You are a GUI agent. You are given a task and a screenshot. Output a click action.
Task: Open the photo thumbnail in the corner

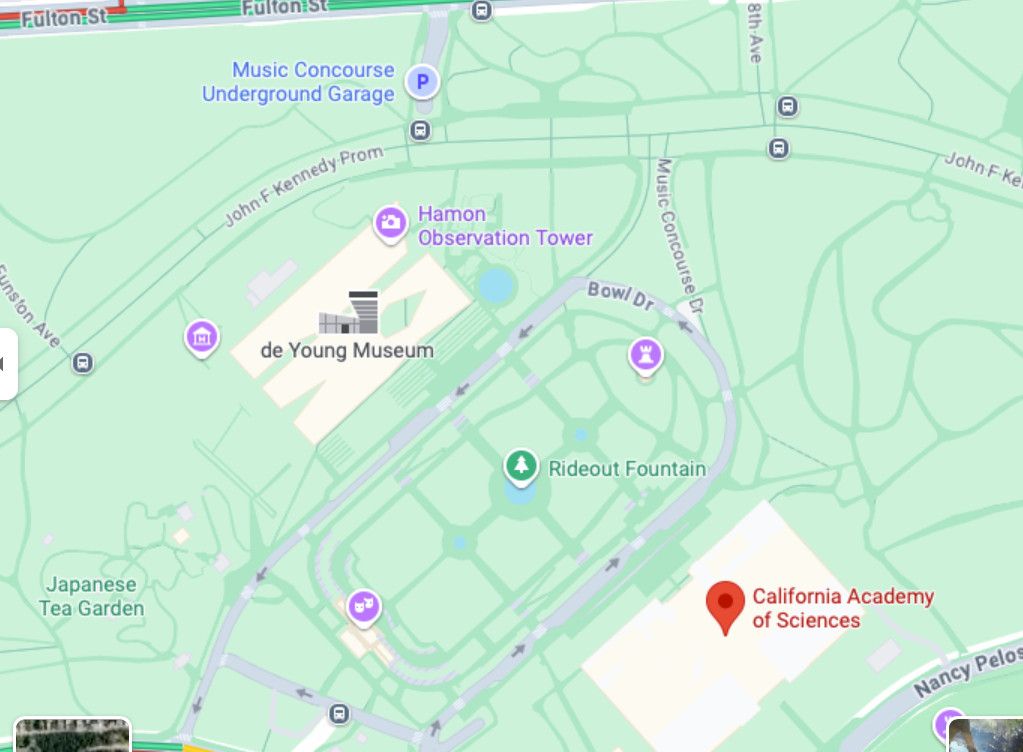pos(985,736)
